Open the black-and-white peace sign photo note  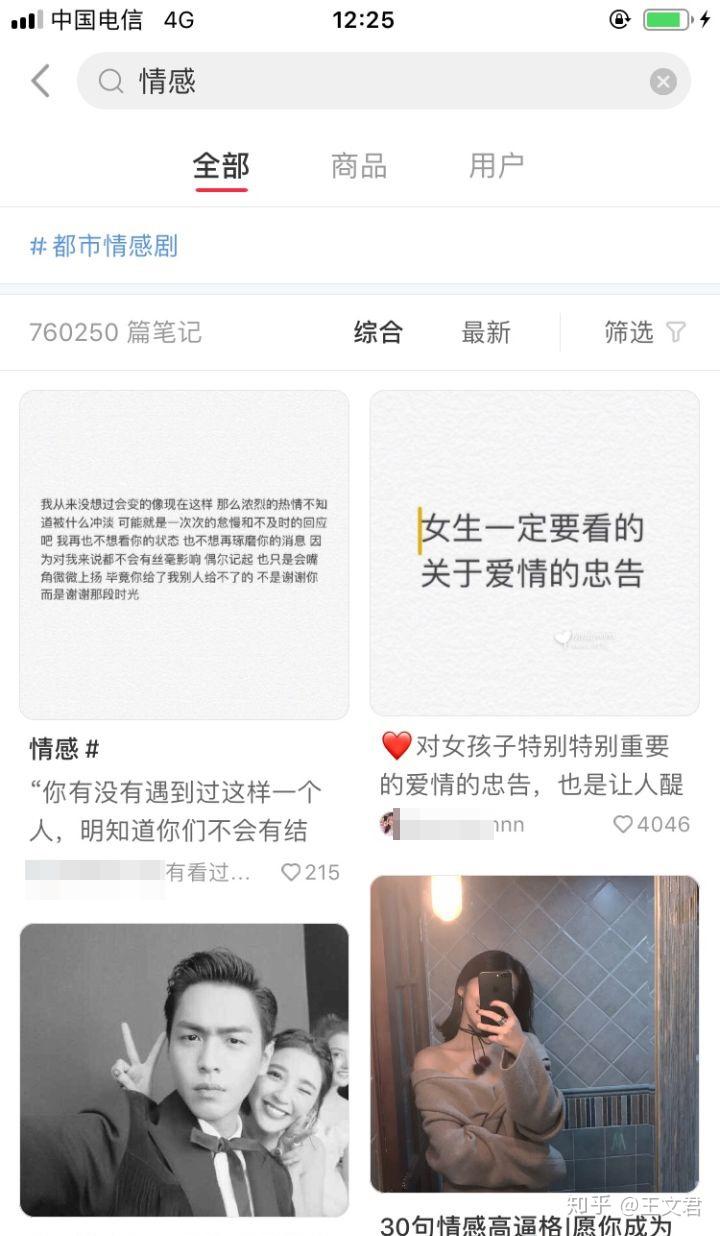click(184, 1068)
